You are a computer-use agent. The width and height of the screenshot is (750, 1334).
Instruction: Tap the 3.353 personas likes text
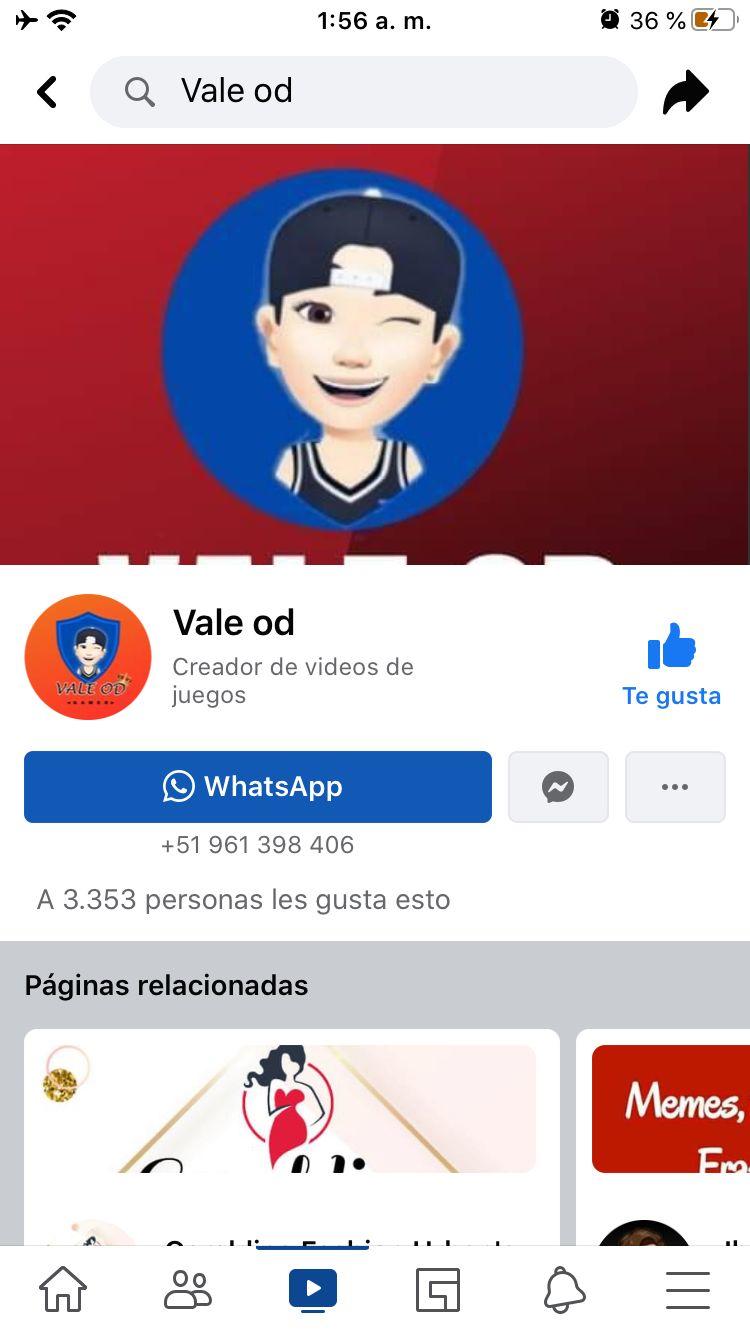[x=242, y=899]
